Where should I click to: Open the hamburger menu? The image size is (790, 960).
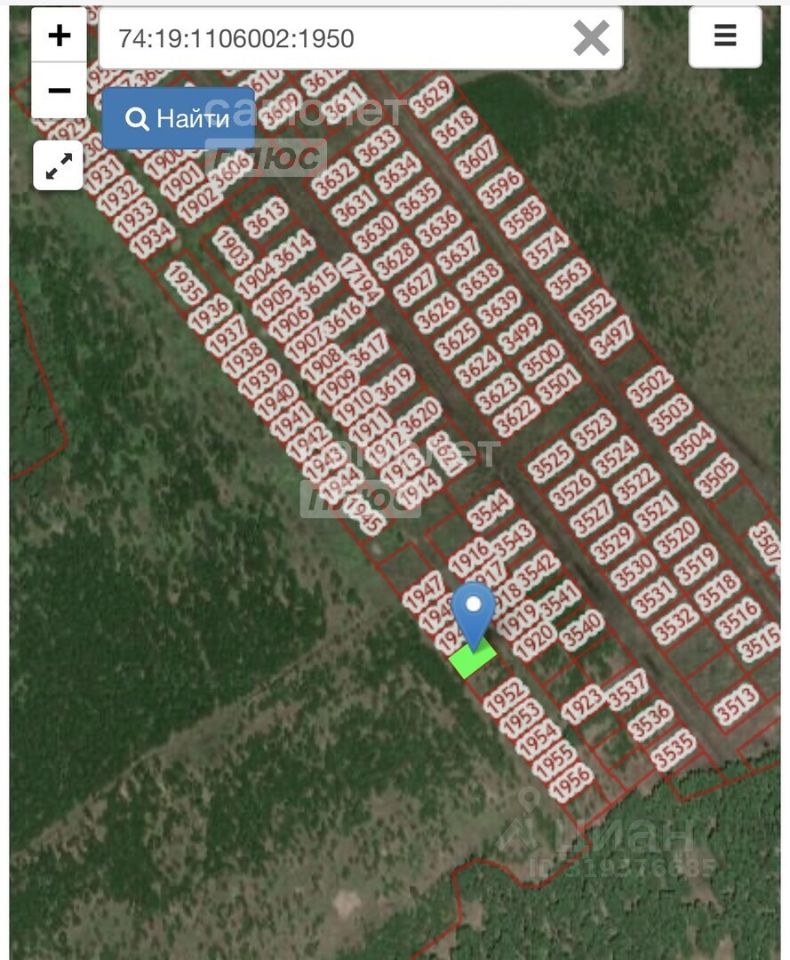point(725,37)
